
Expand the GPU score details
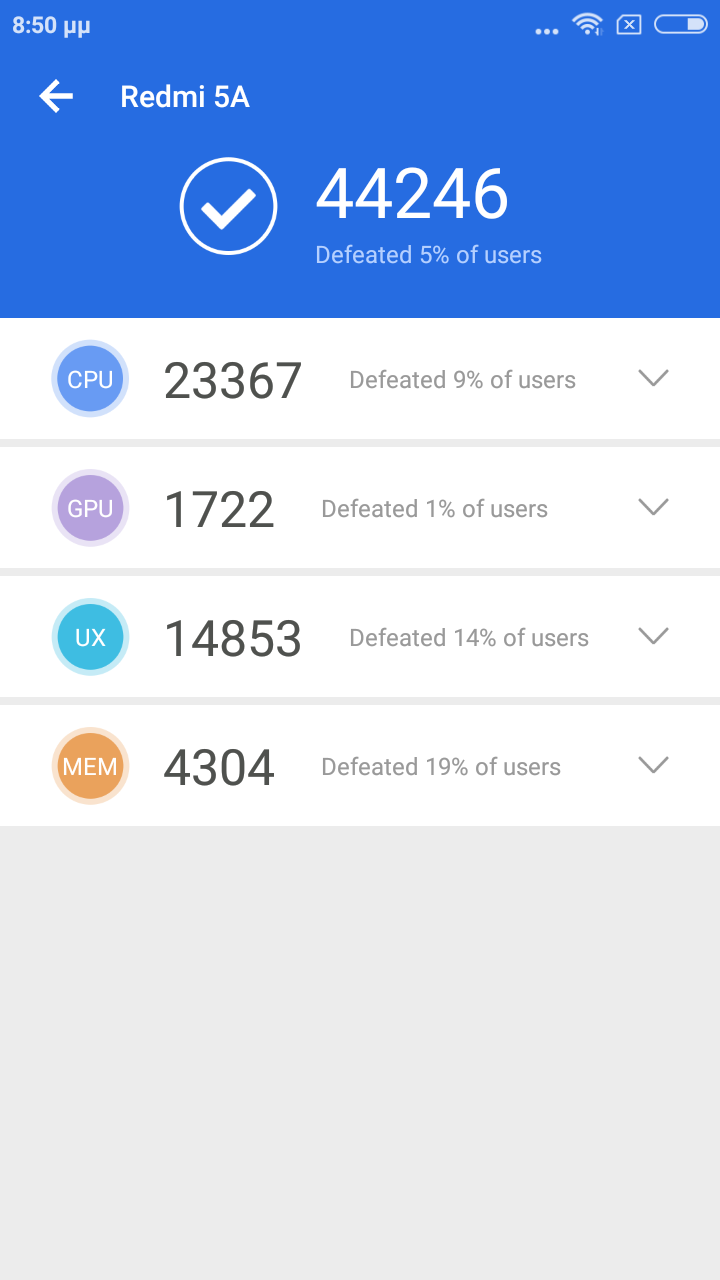coord(653,507)
